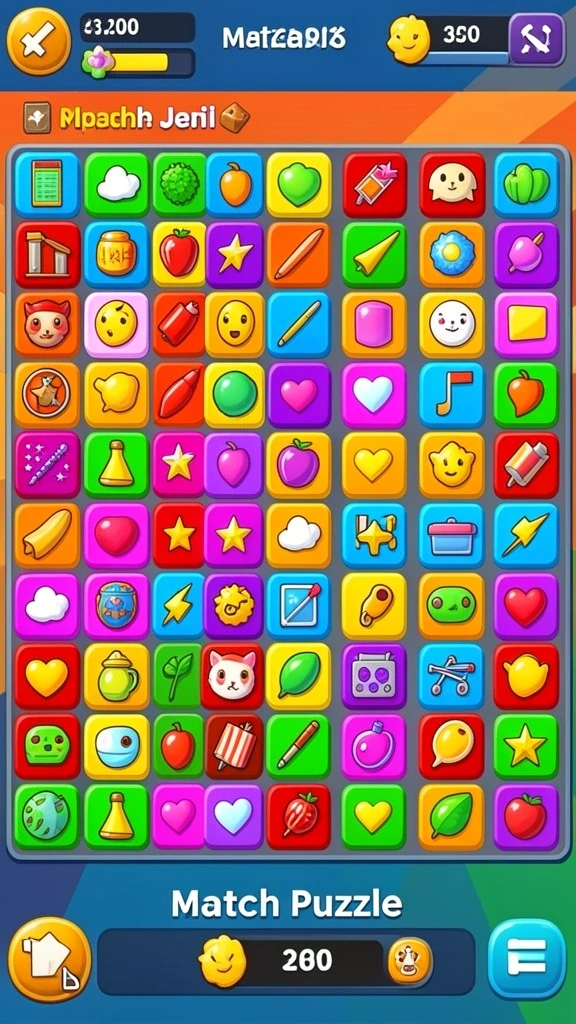The height and width of the screenshot is (1024, 576).
Task: Tap the orange paper-shape button at bottom left
Action: (x=49, y=959)
